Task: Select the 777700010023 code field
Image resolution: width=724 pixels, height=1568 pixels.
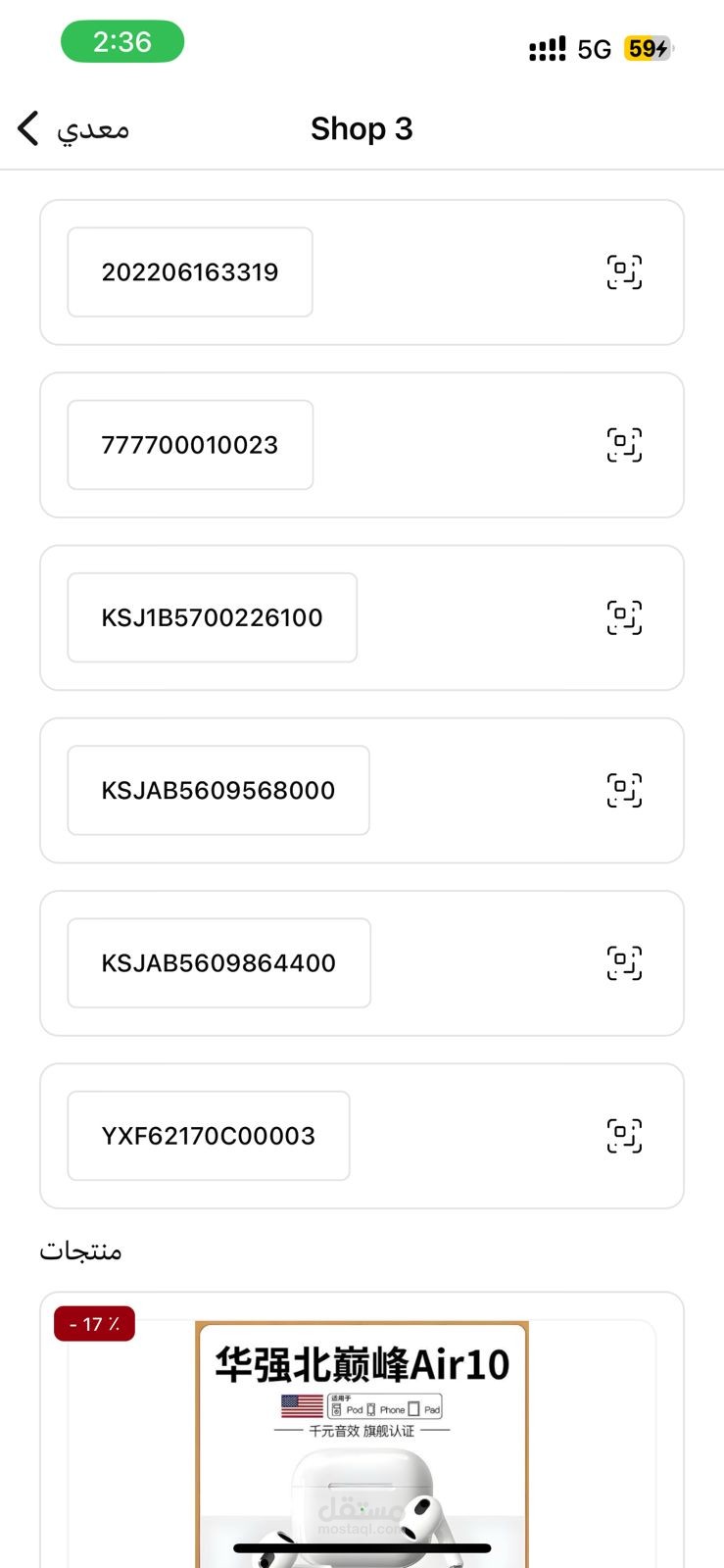Action: click(190, 445)
